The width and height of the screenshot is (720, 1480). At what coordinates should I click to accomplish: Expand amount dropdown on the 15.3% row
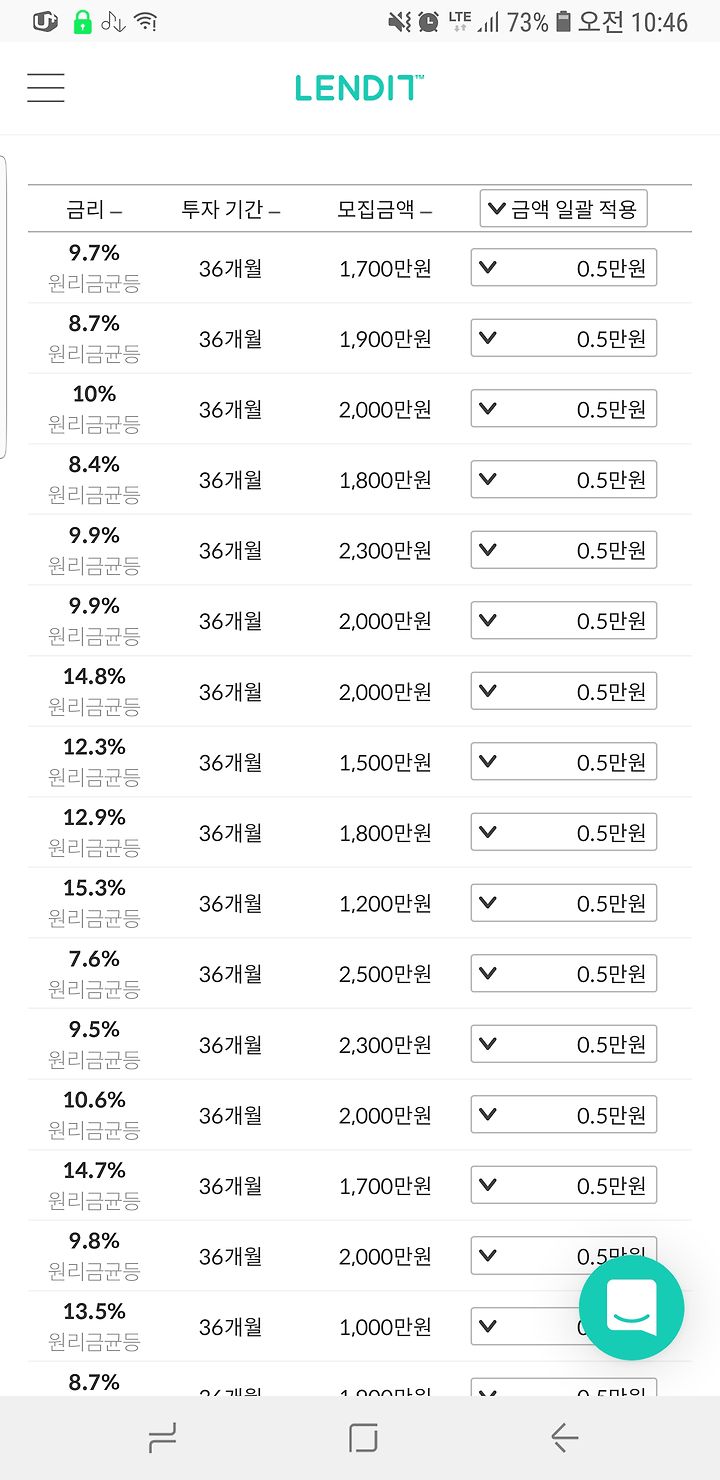(x=563, y=903)
